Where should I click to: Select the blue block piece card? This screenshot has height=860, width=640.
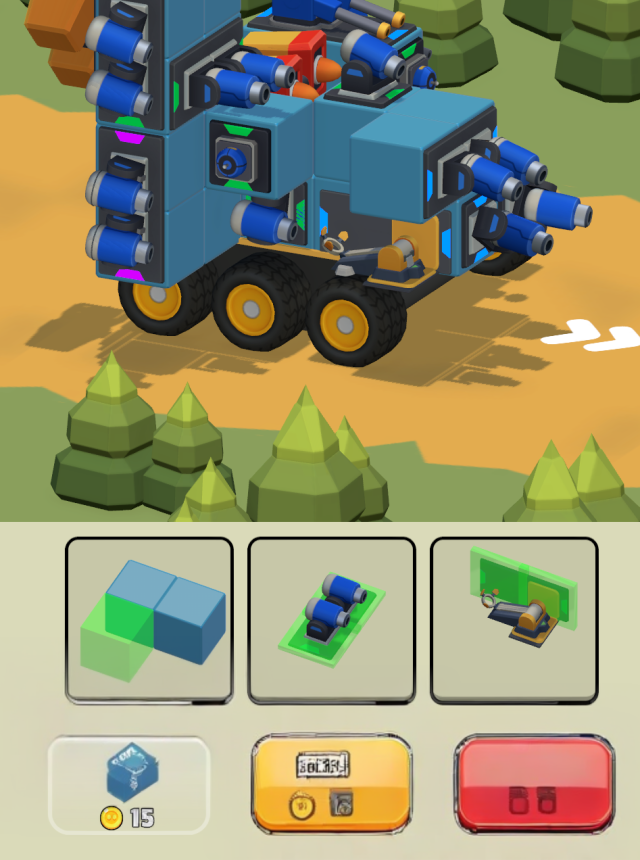(x=149, y=620)
